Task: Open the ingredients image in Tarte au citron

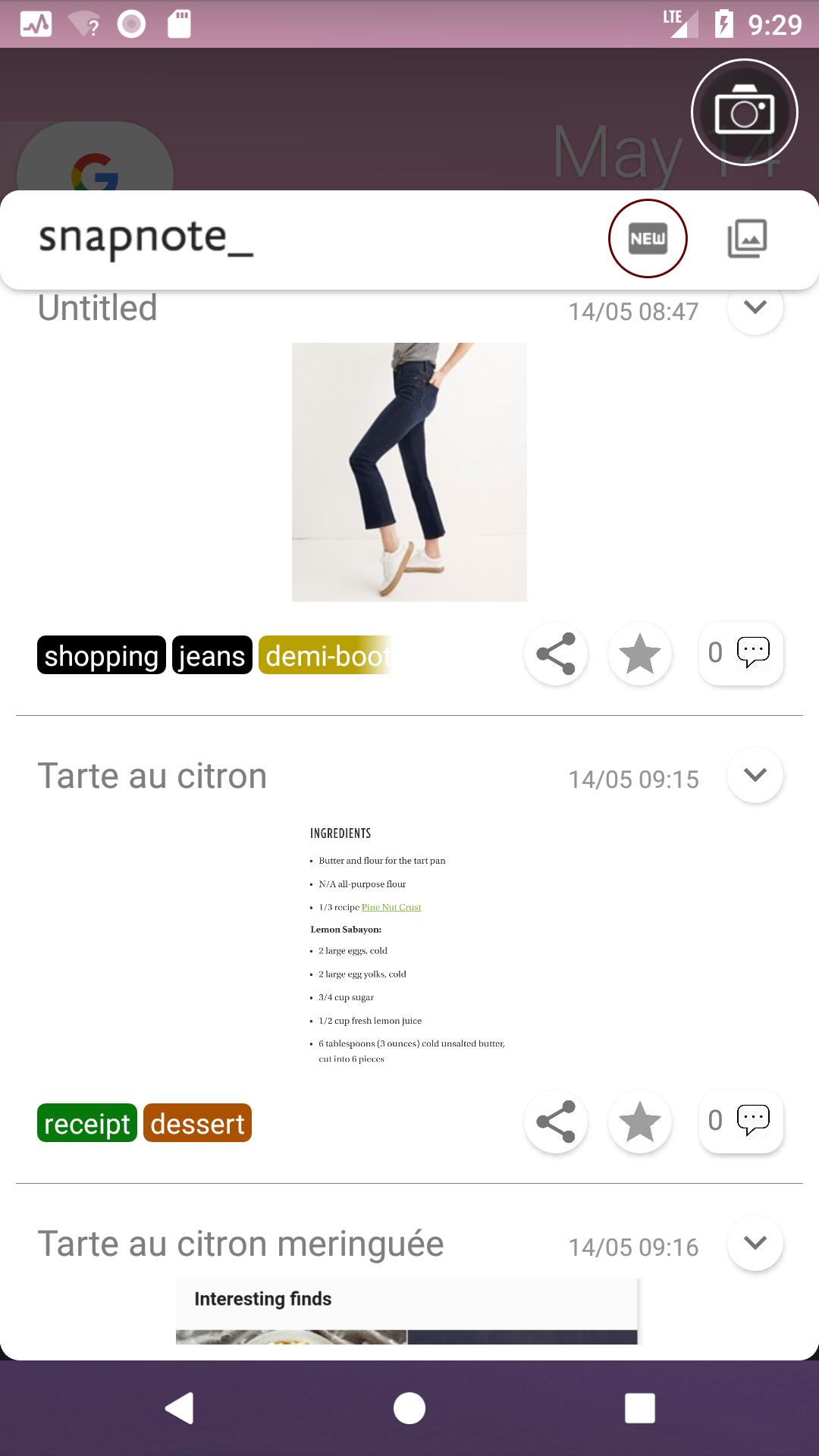Action: coord(409,946)
